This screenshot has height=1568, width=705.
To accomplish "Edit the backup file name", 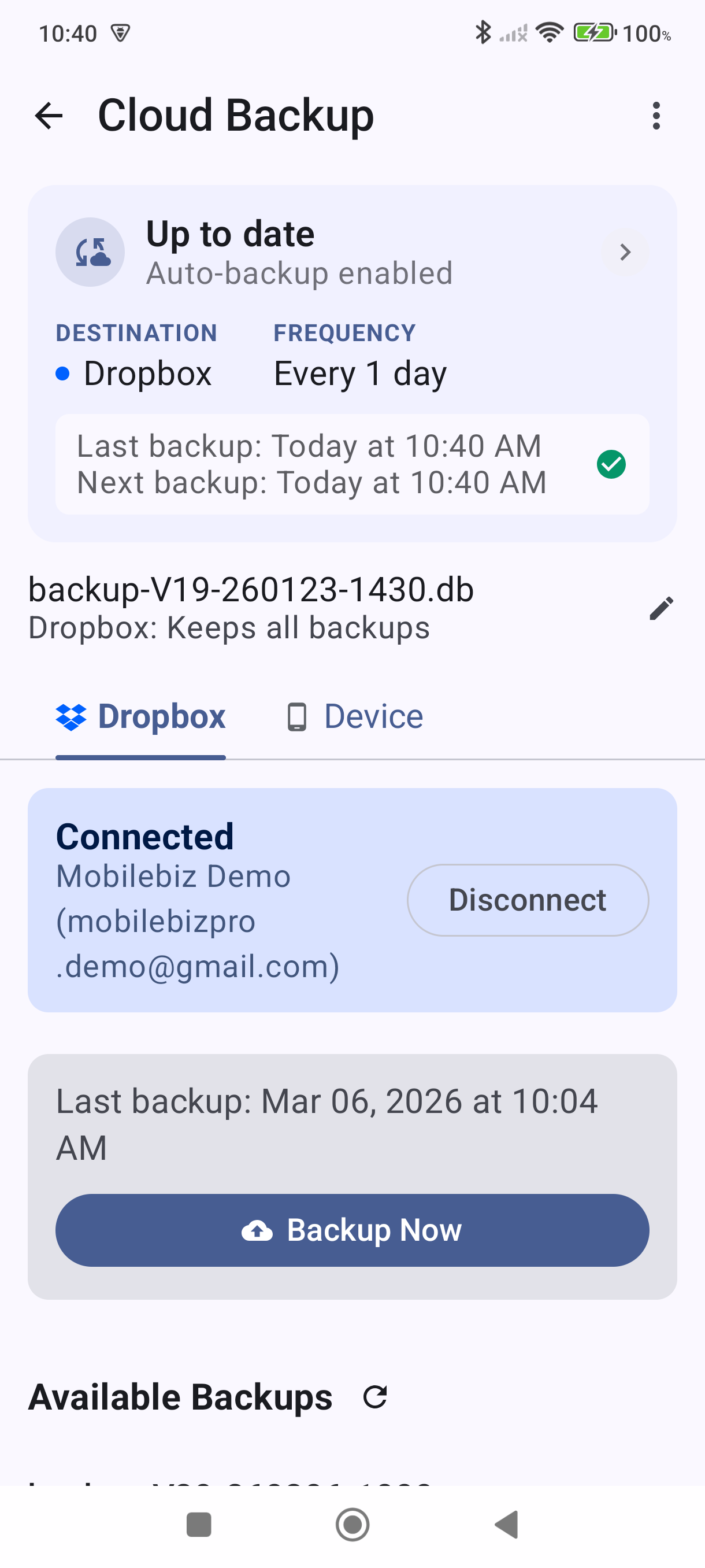I will click(x=661, y=608).
